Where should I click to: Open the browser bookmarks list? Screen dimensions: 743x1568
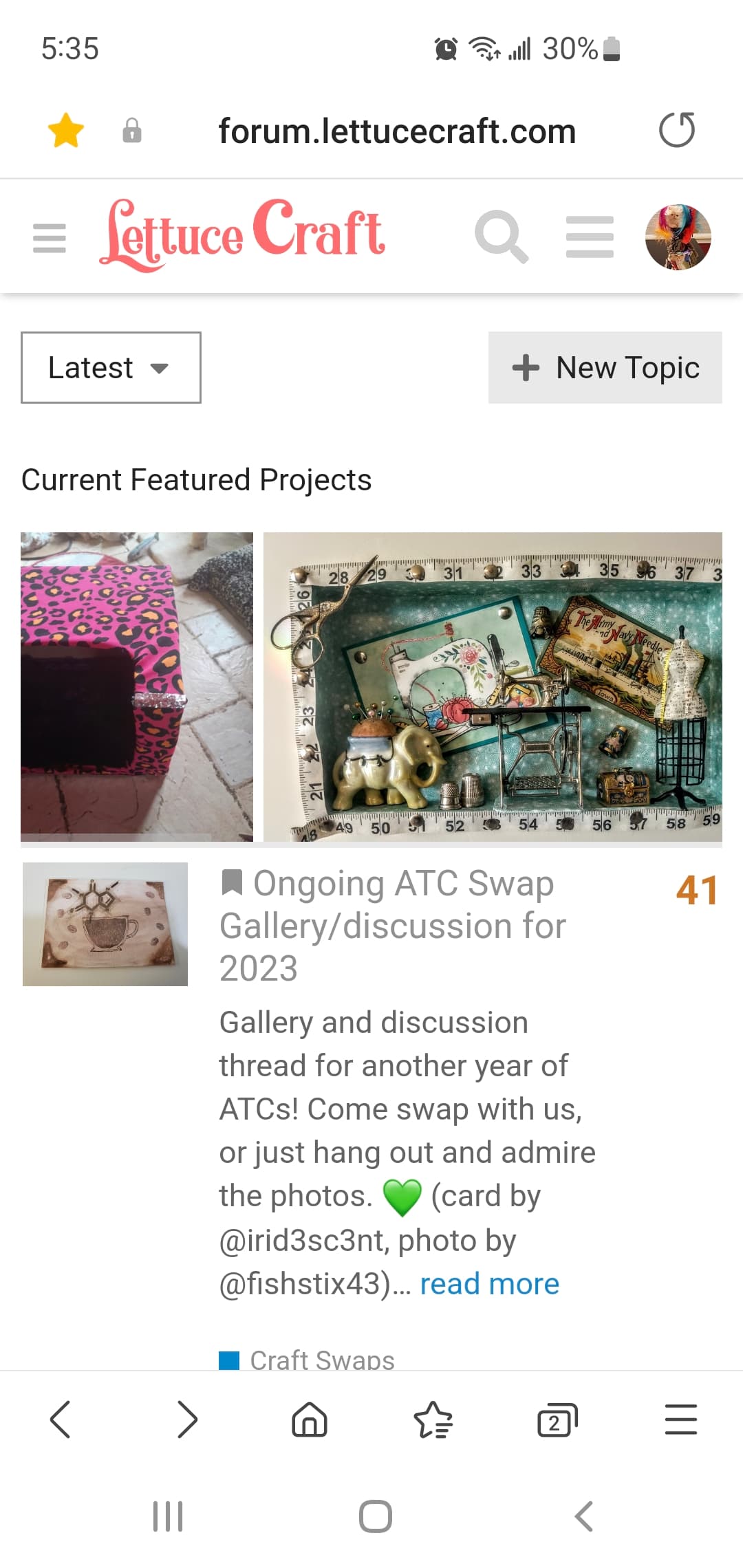[433, 1419]
